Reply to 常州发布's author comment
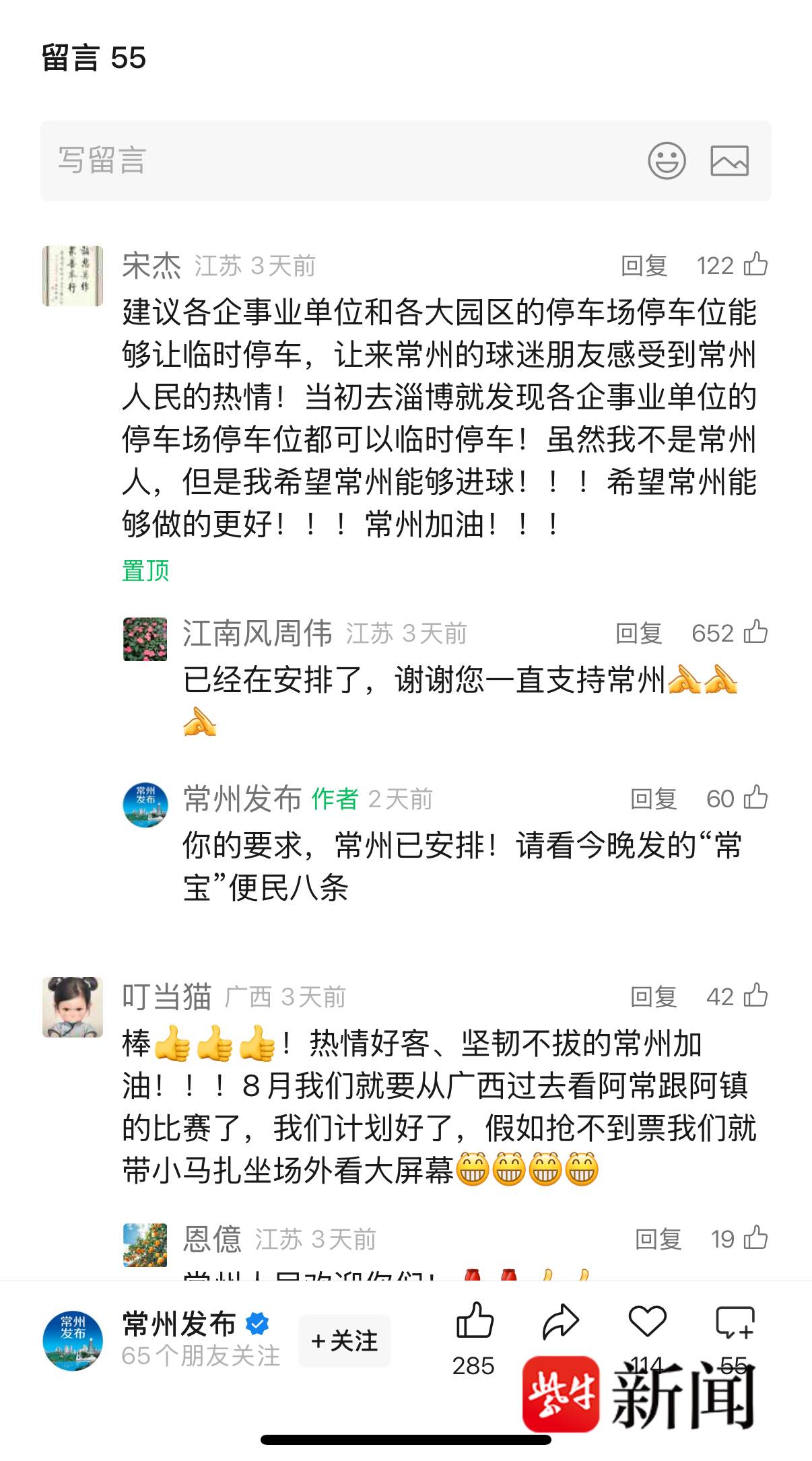The image size is (812, 1461). click(653, 799)
